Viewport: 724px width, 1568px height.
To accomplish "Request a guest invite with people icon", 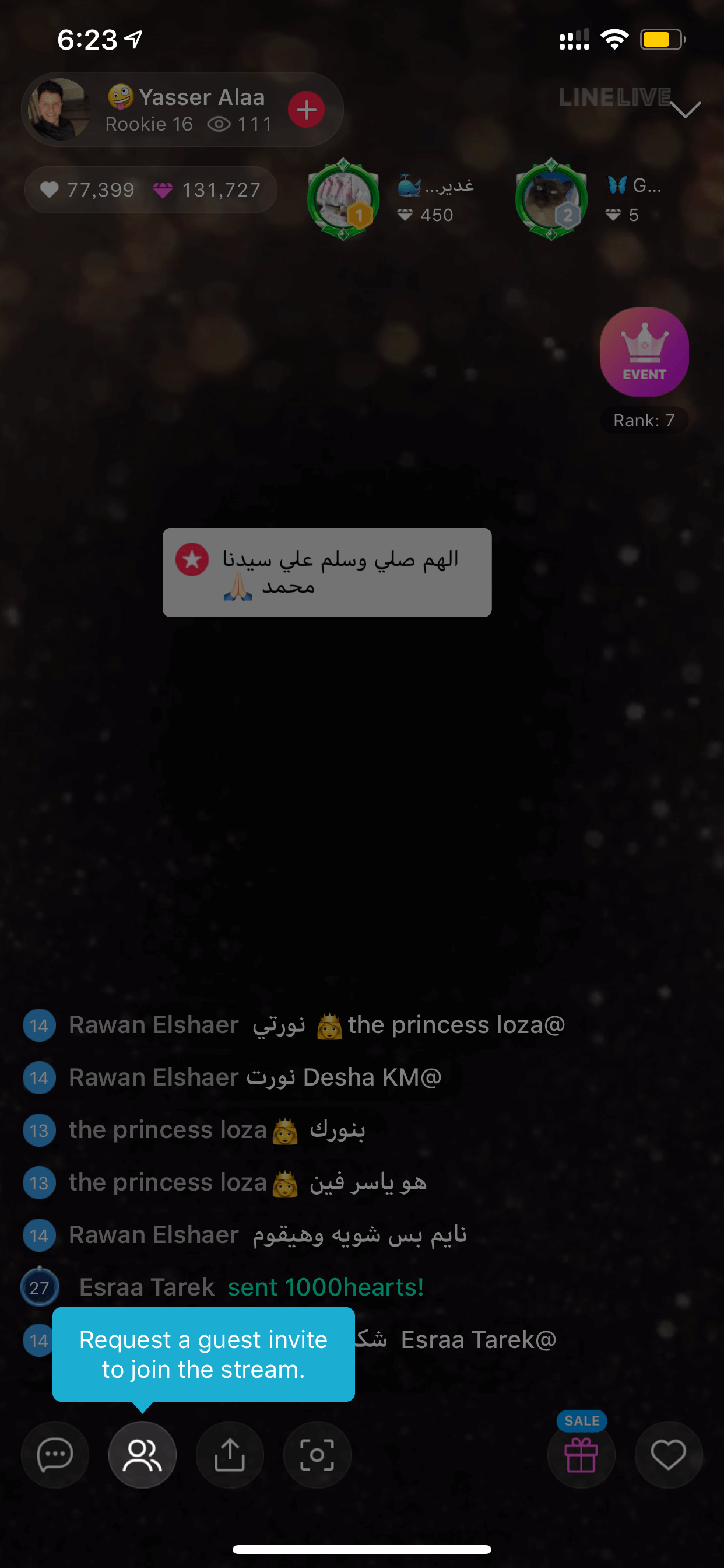I will click(x=142, y=1455).
